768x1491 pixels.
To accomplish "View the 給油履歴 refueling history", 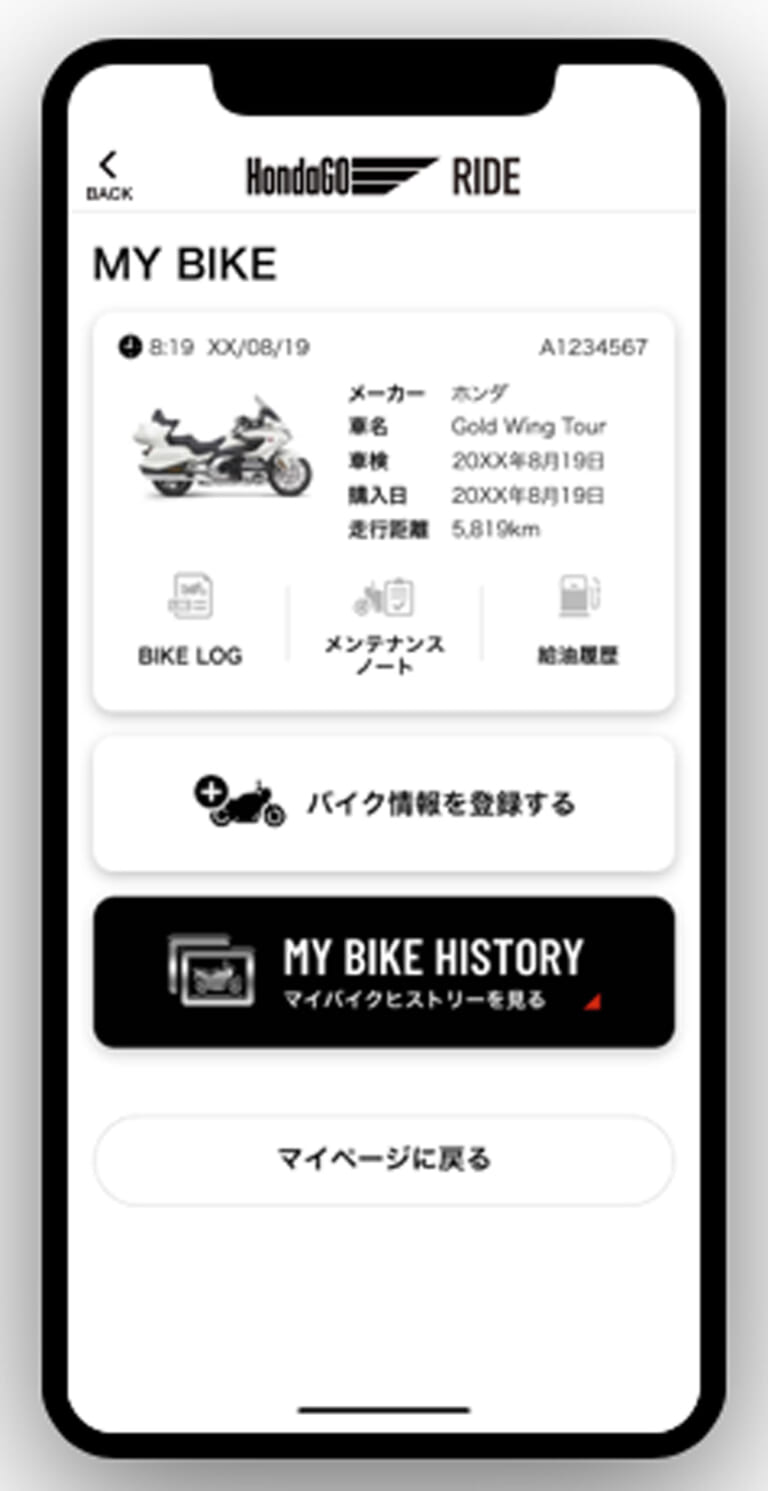I will (578, 620).
